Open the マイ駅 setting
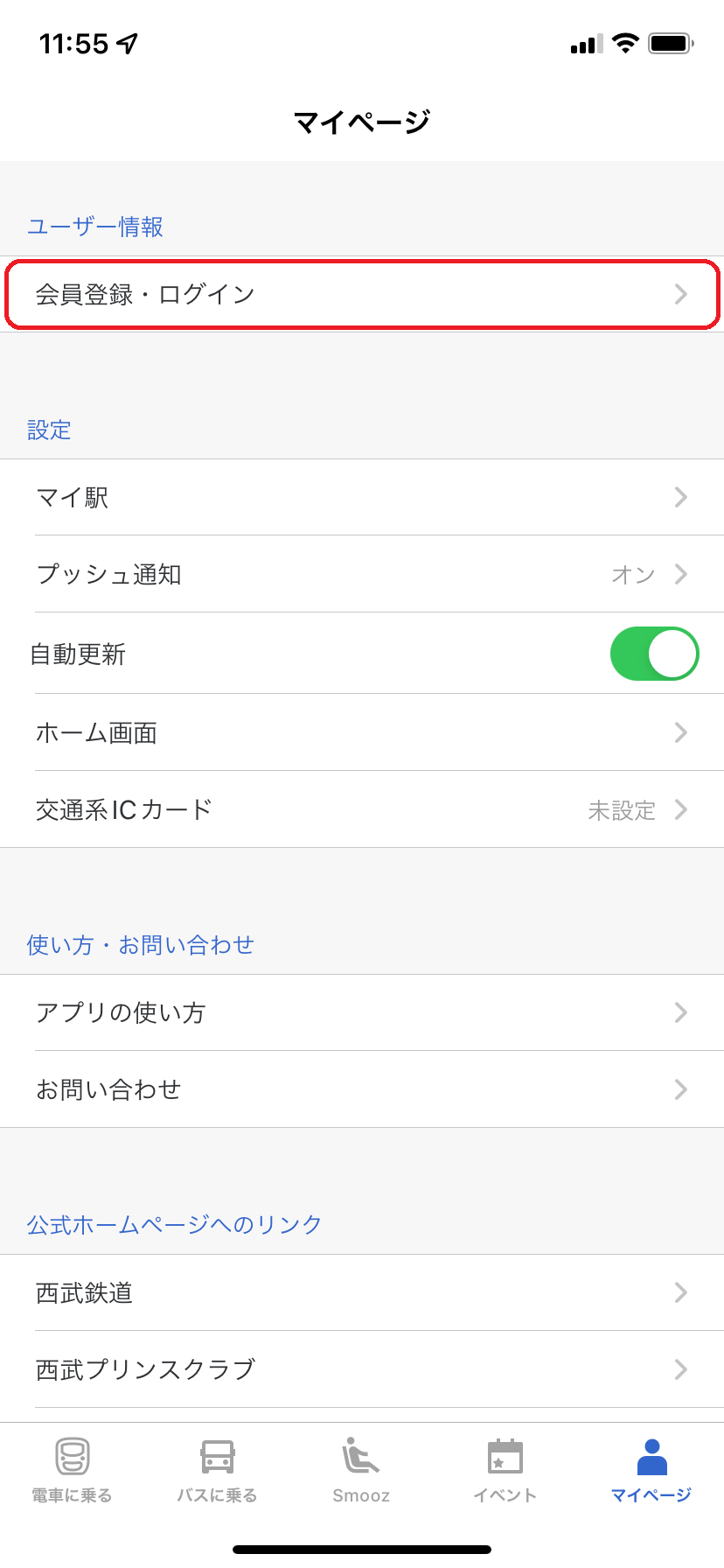724x1568 pixels. [x=362, y=497]
